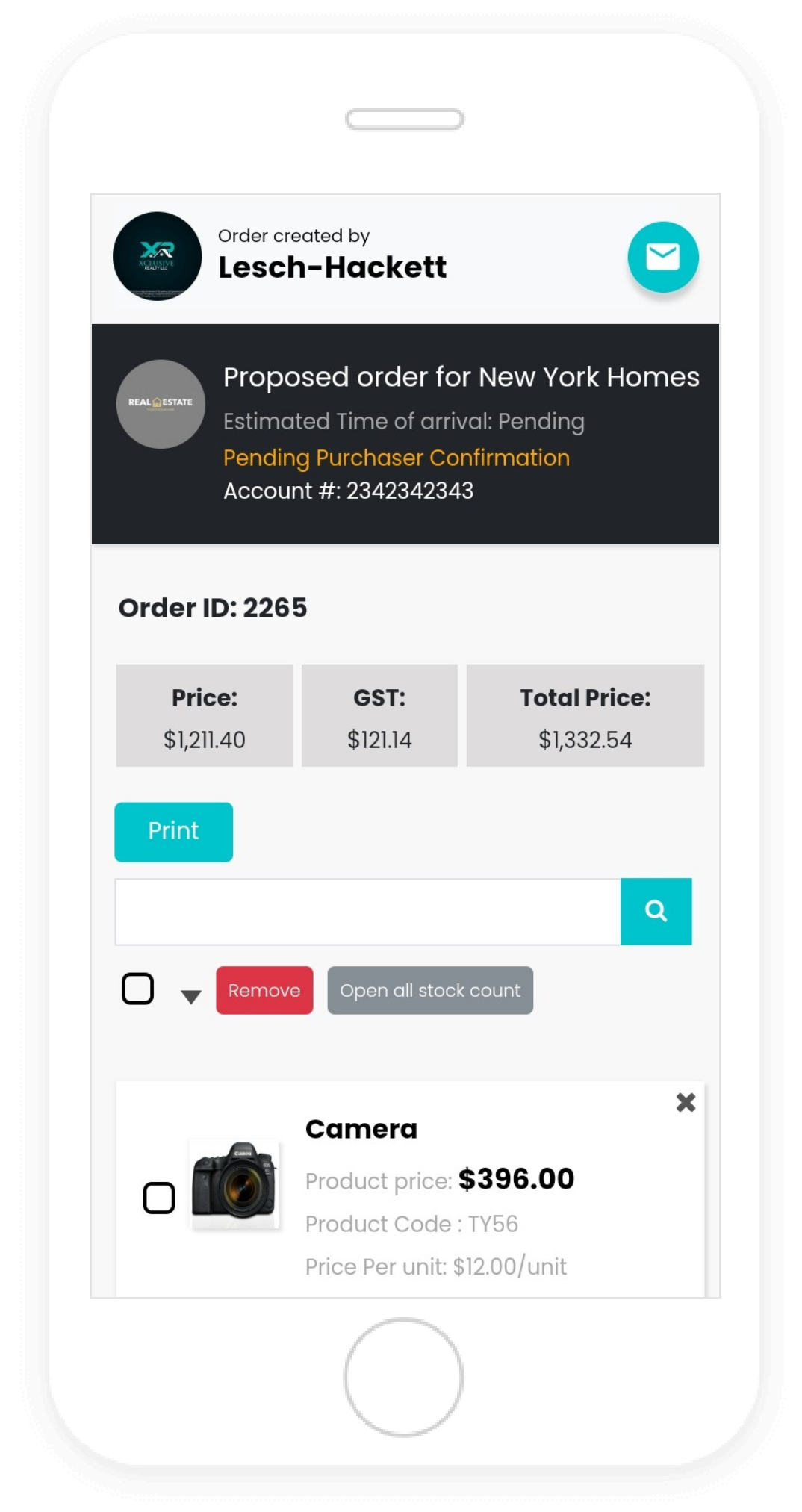Remove Camera card with the X
The height and width of the screenshot is (1512, 802).
pyautogui.click(x=686, y=1102)
